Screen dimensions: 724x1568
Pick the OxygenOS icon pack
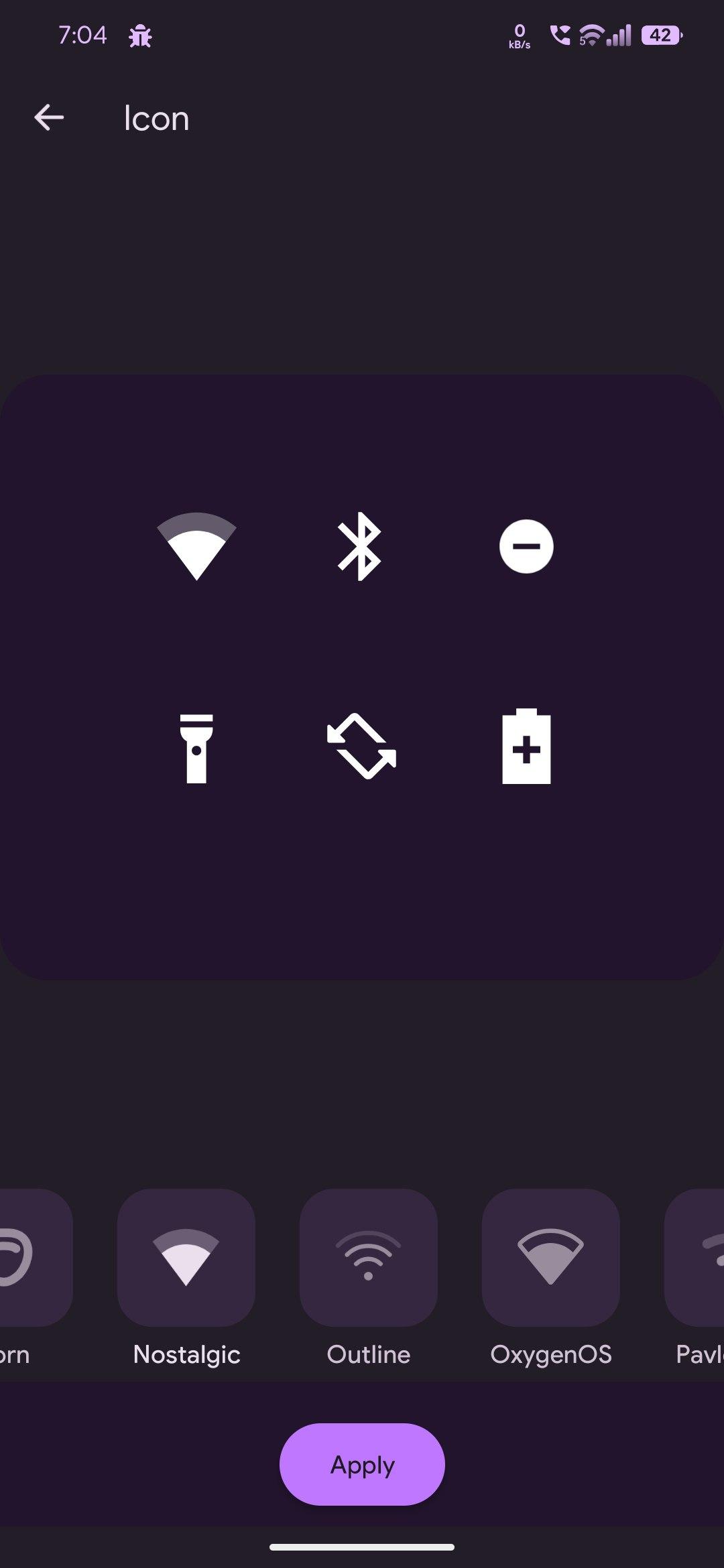click(x=550, y=1257)
